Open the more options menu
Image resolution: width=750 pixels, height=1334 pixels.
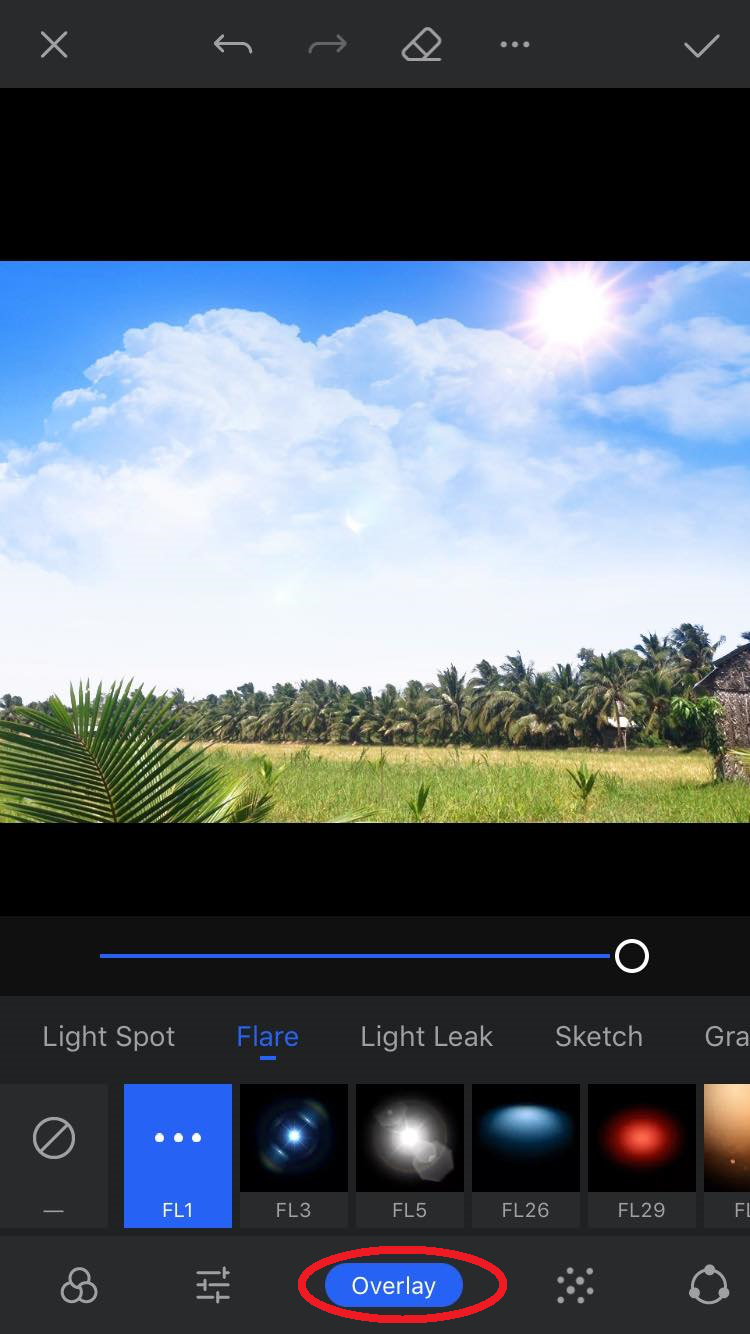(x=515, y=45)
